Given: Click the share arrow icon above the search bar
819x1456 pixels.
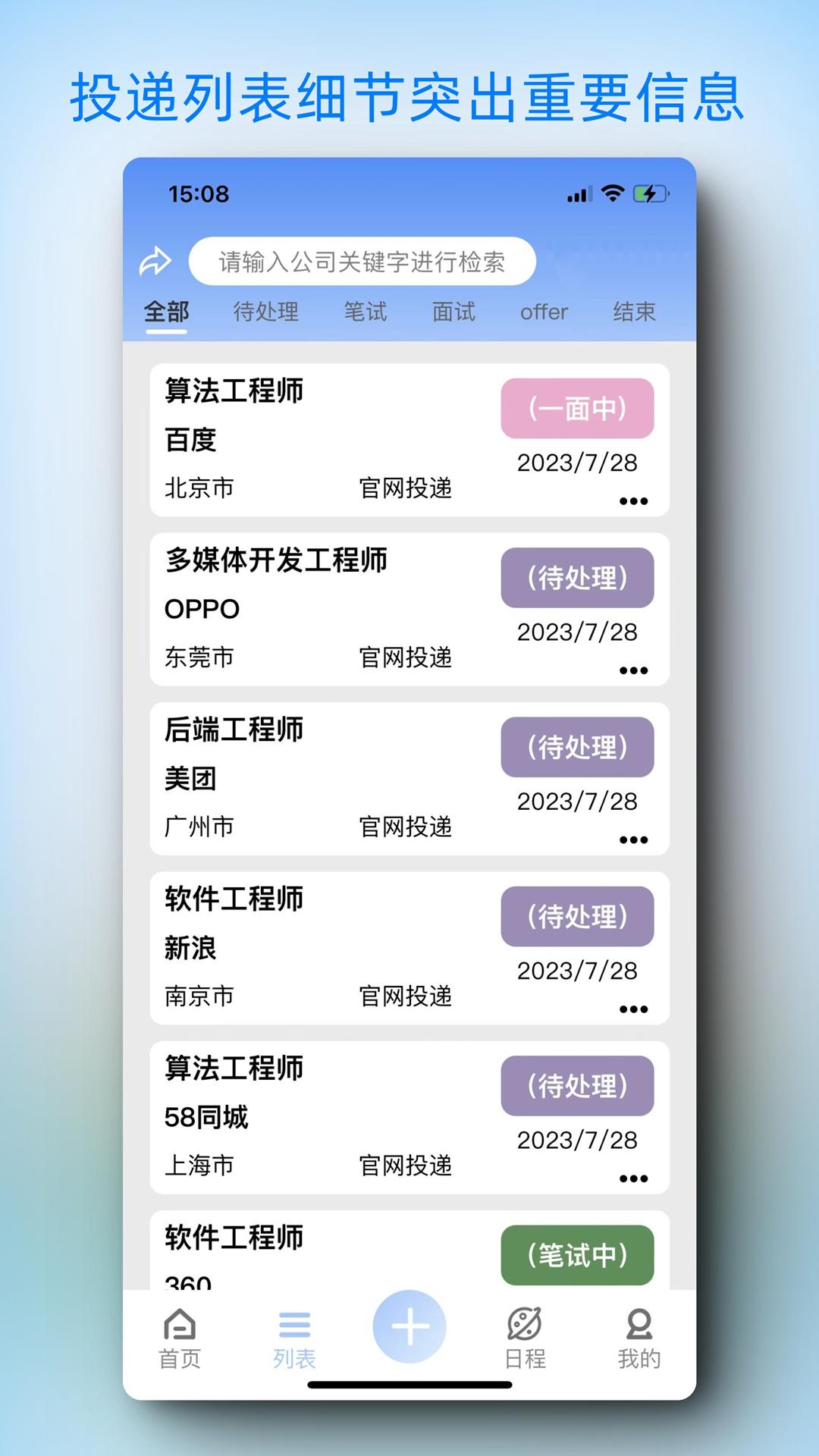Looking at the screenshot, I should pos(155,261).
